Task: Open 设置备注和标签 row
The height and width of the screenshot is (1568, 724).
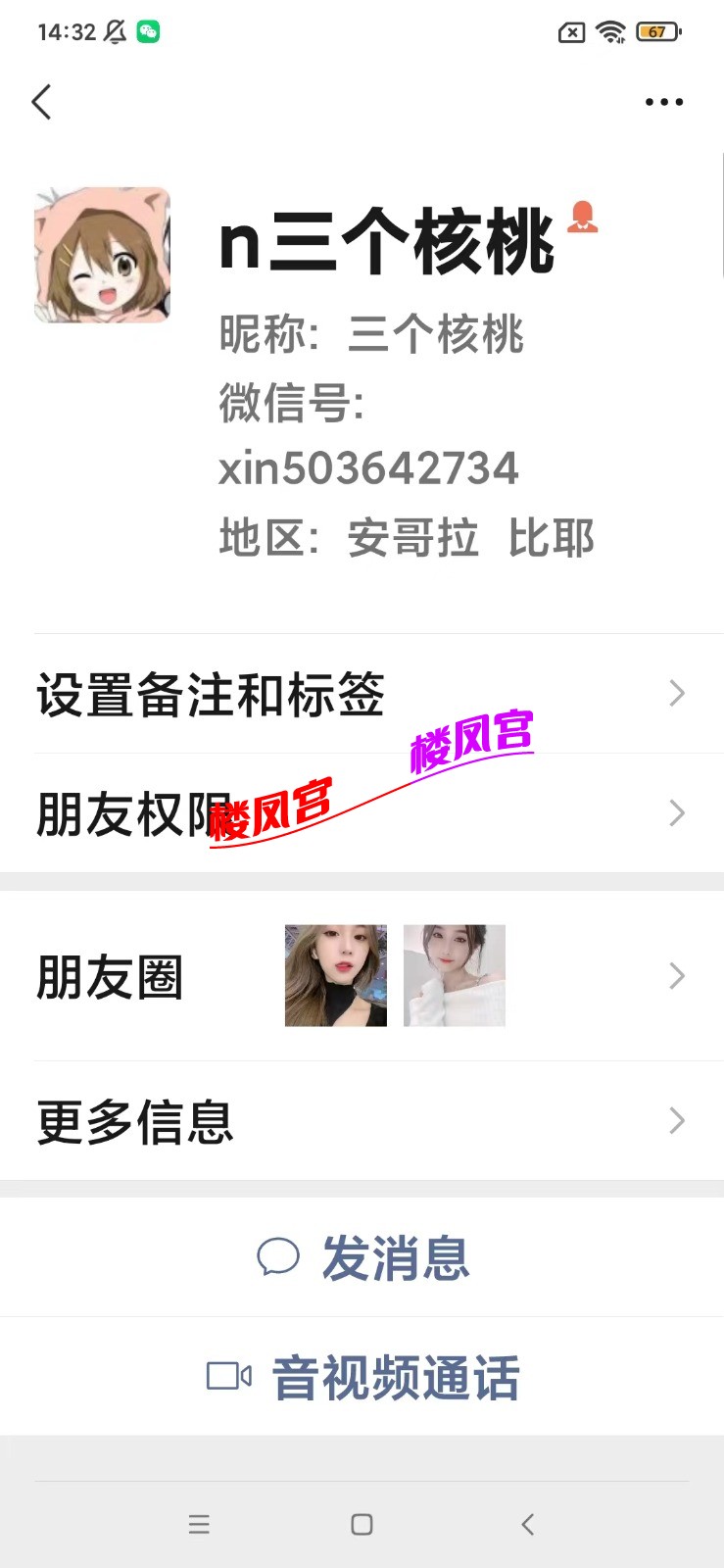Action: (x=361, y=694)
